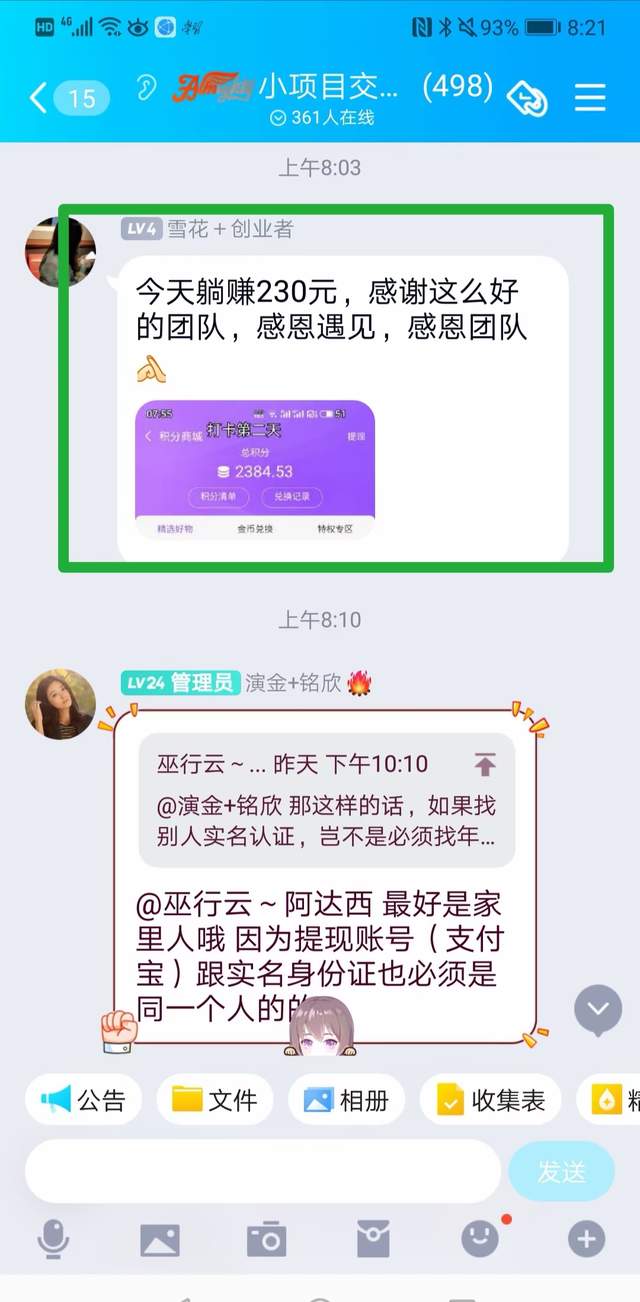640x1302 pixels.
Task: Open the 公告 announcements chip
Action: click(84, 1100)
